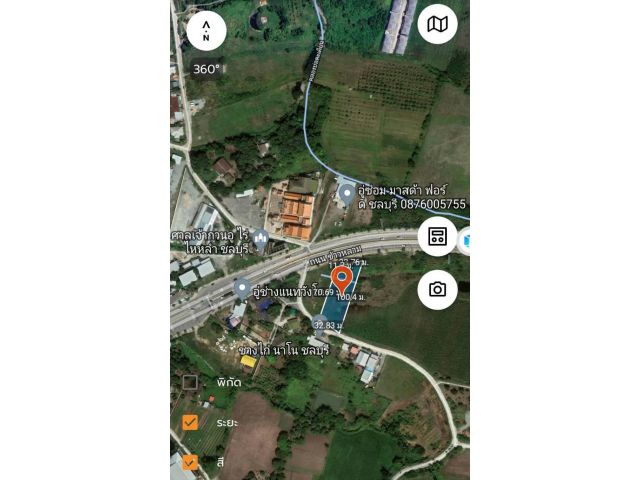
Task: Select the อู่ช่างแน marker
Action: coord(242,288)
